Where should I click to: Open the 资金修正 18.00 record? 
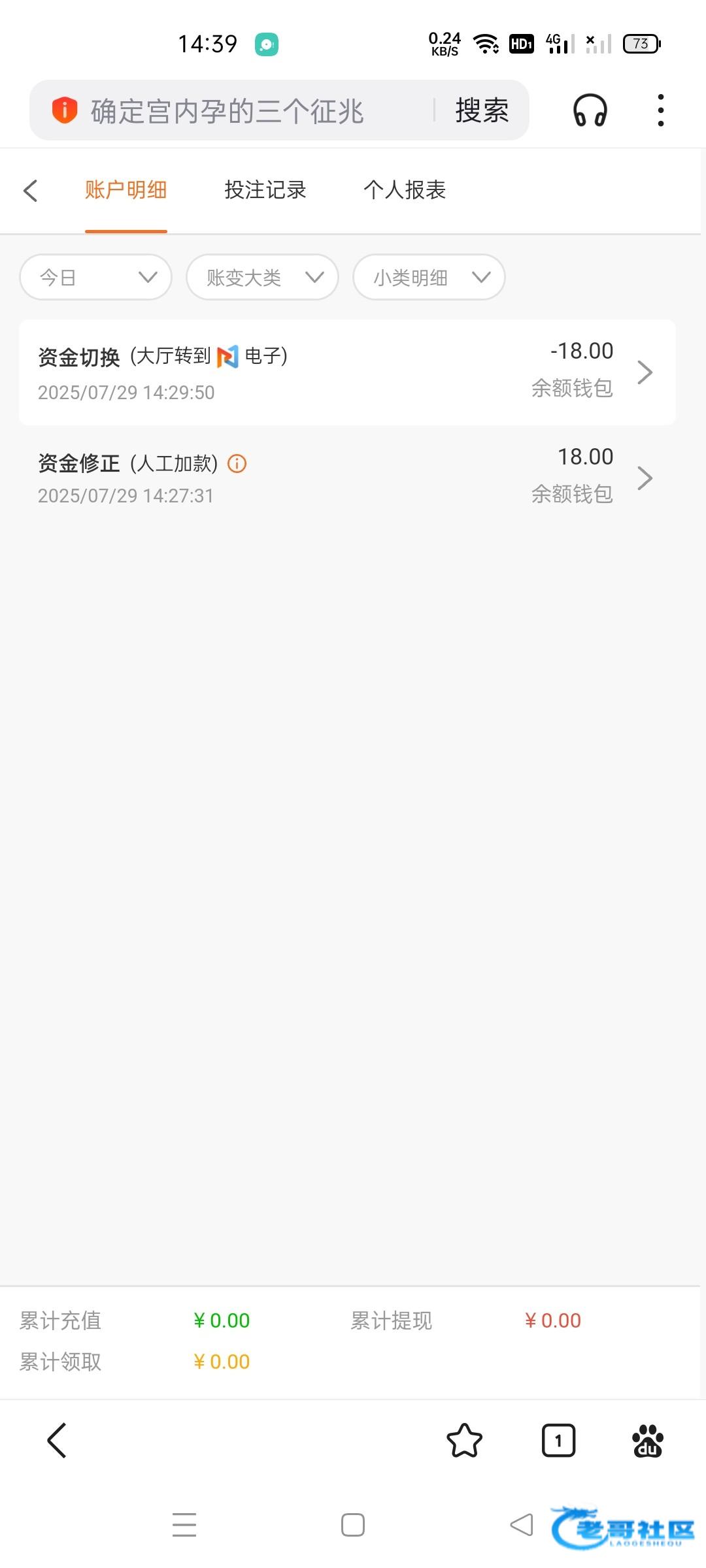(x=347, y=478)
